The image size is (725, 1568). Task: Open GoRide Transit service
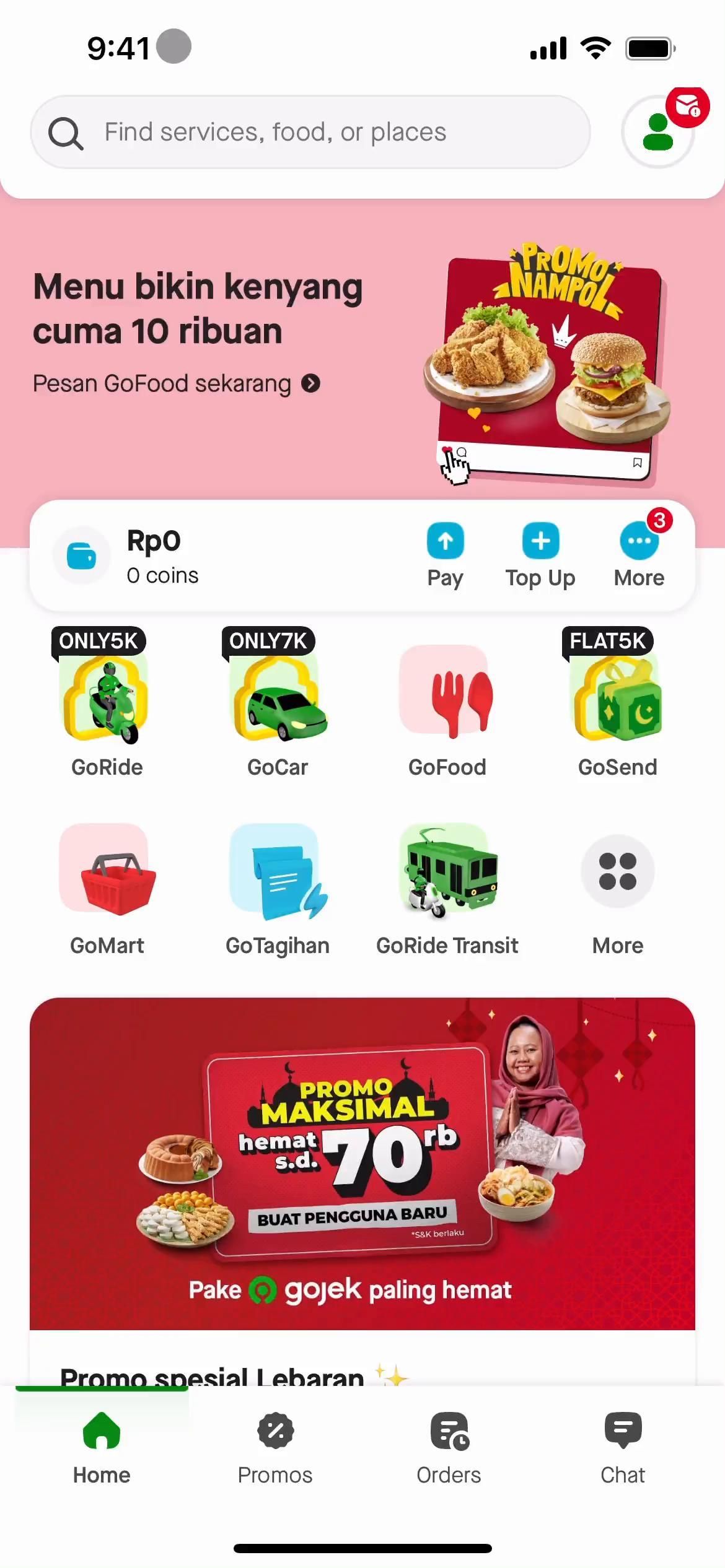point(447,889)
